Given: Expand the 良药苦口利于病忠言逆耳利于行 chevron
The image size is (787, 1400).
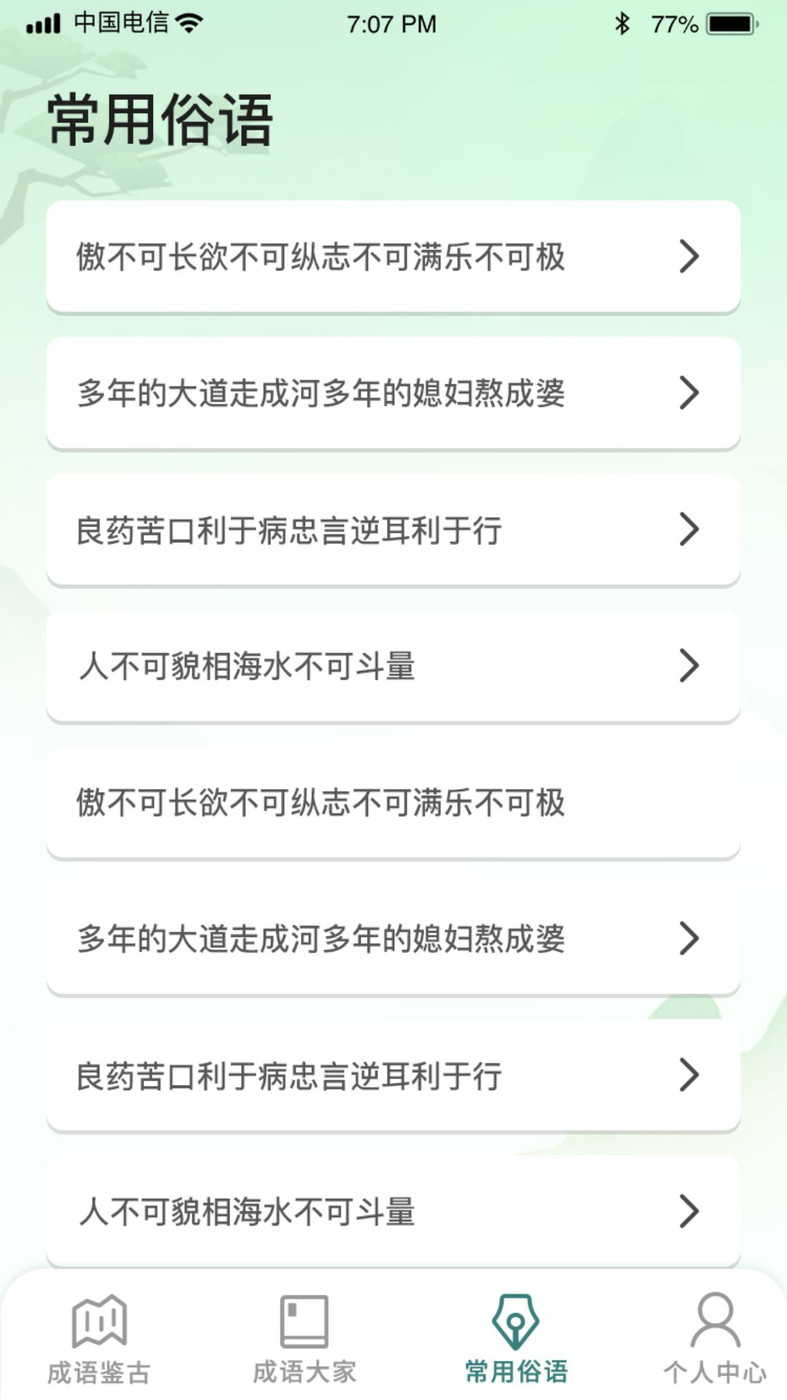Looking at the screenshot, I should 689,530.
